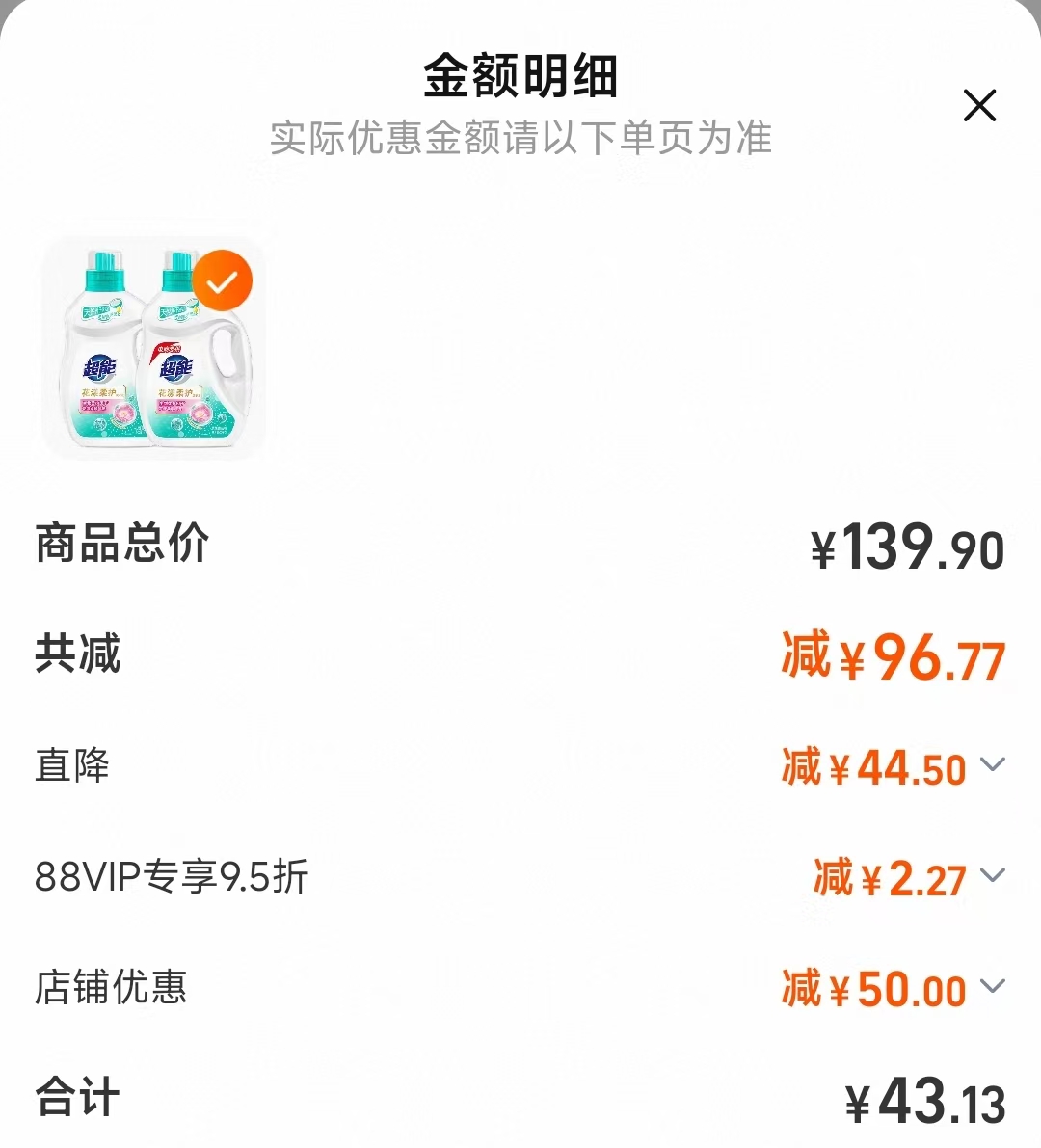Click the X to close 金额明细
Screen dimensions: 1041x1148
[x=980, y=106]
